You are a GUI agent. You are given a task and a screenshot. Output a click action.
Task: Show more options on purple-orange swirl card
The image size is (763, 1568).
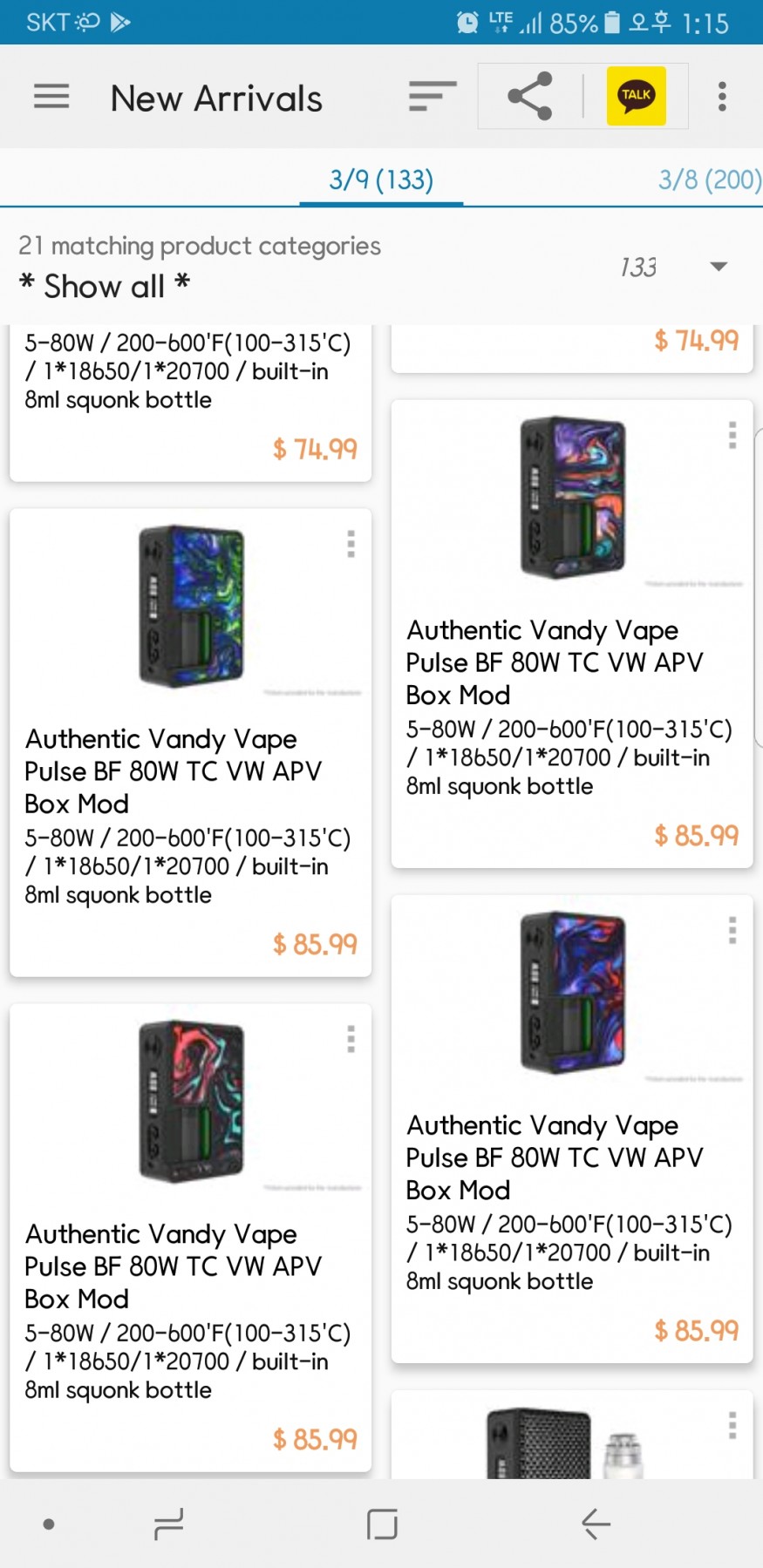click(732, 435)
